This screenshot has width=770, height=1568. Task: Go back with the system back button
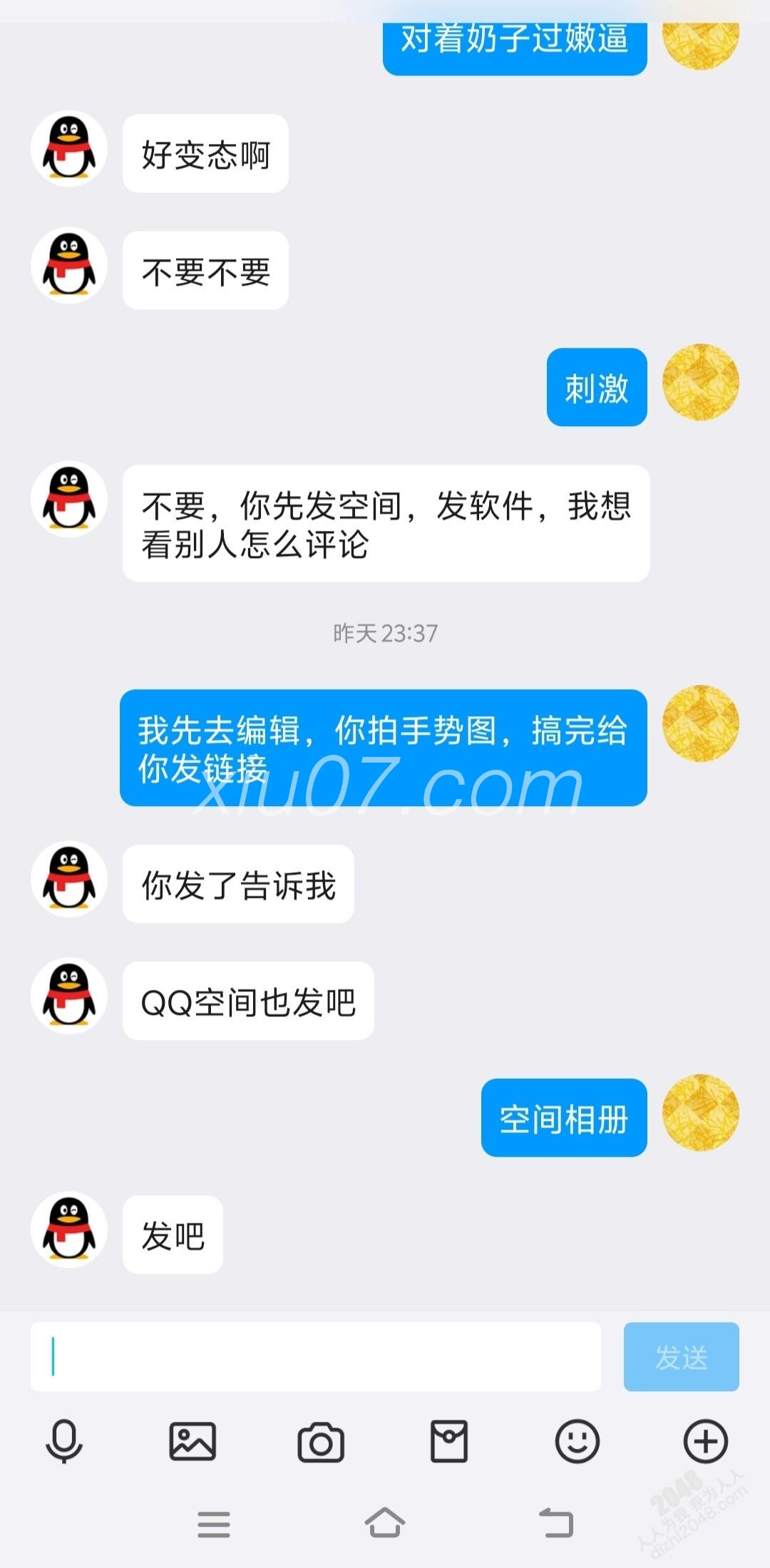pos(556,1523)
